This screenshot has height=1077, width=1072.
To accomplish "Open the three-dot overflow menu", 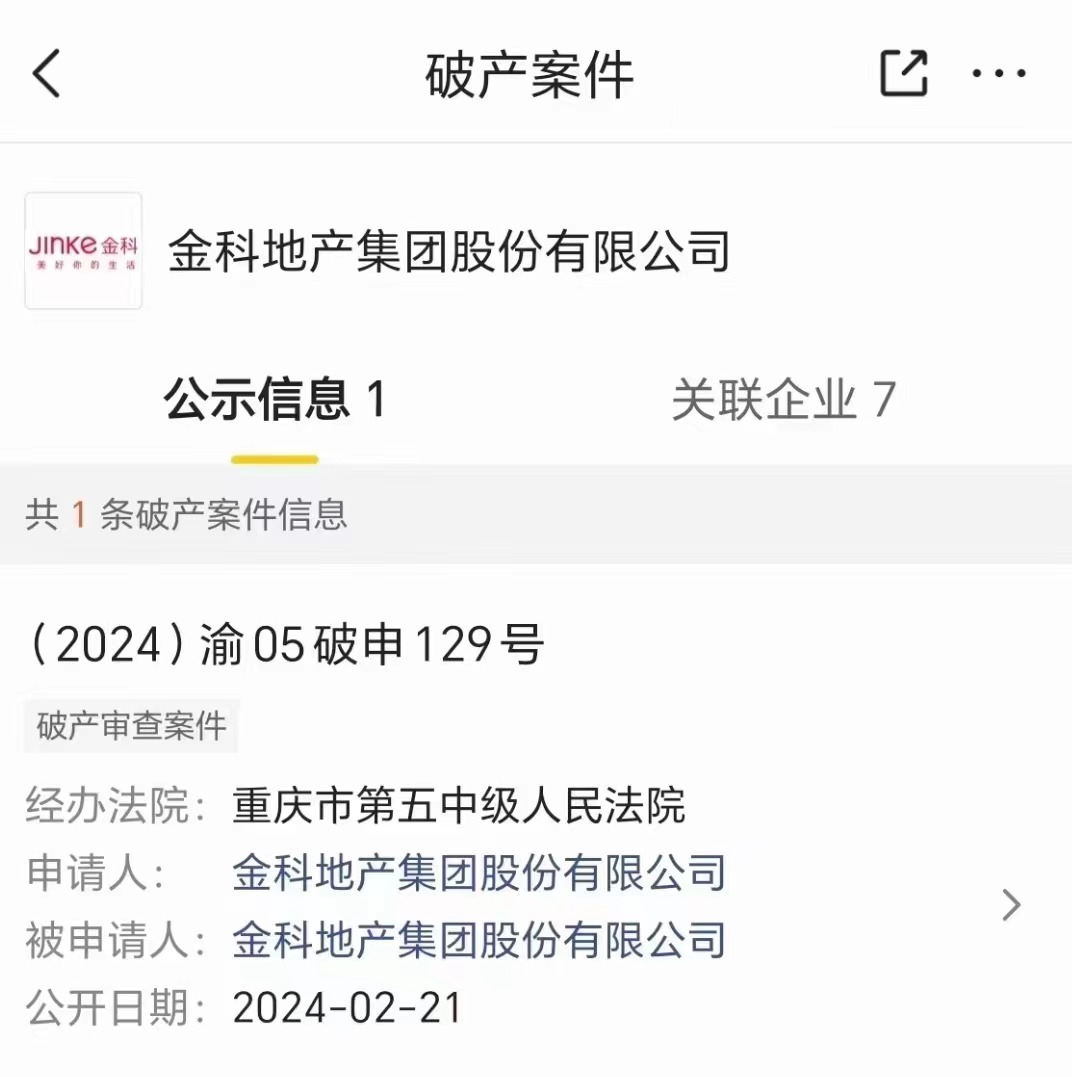I will (x=999, y=74).
